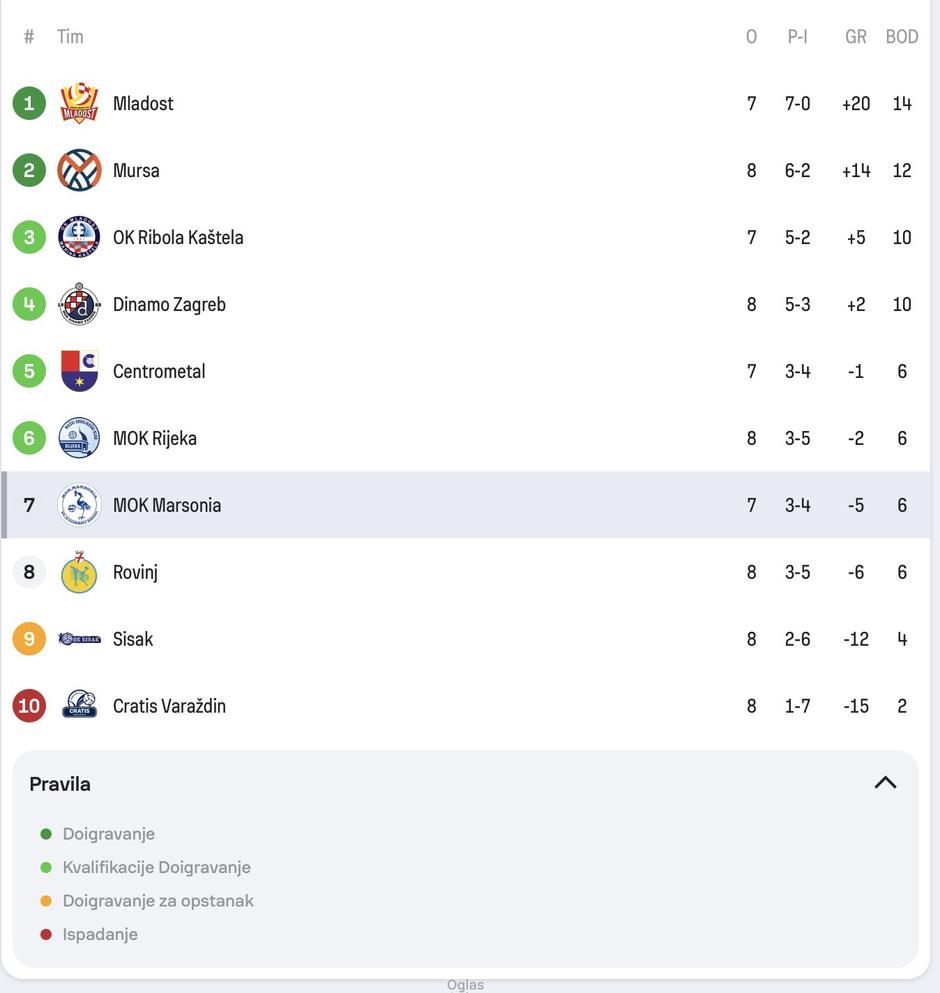Screen dimensions: 940x993
Task: Click the Mursa team badge
Action: pos(80,170)
